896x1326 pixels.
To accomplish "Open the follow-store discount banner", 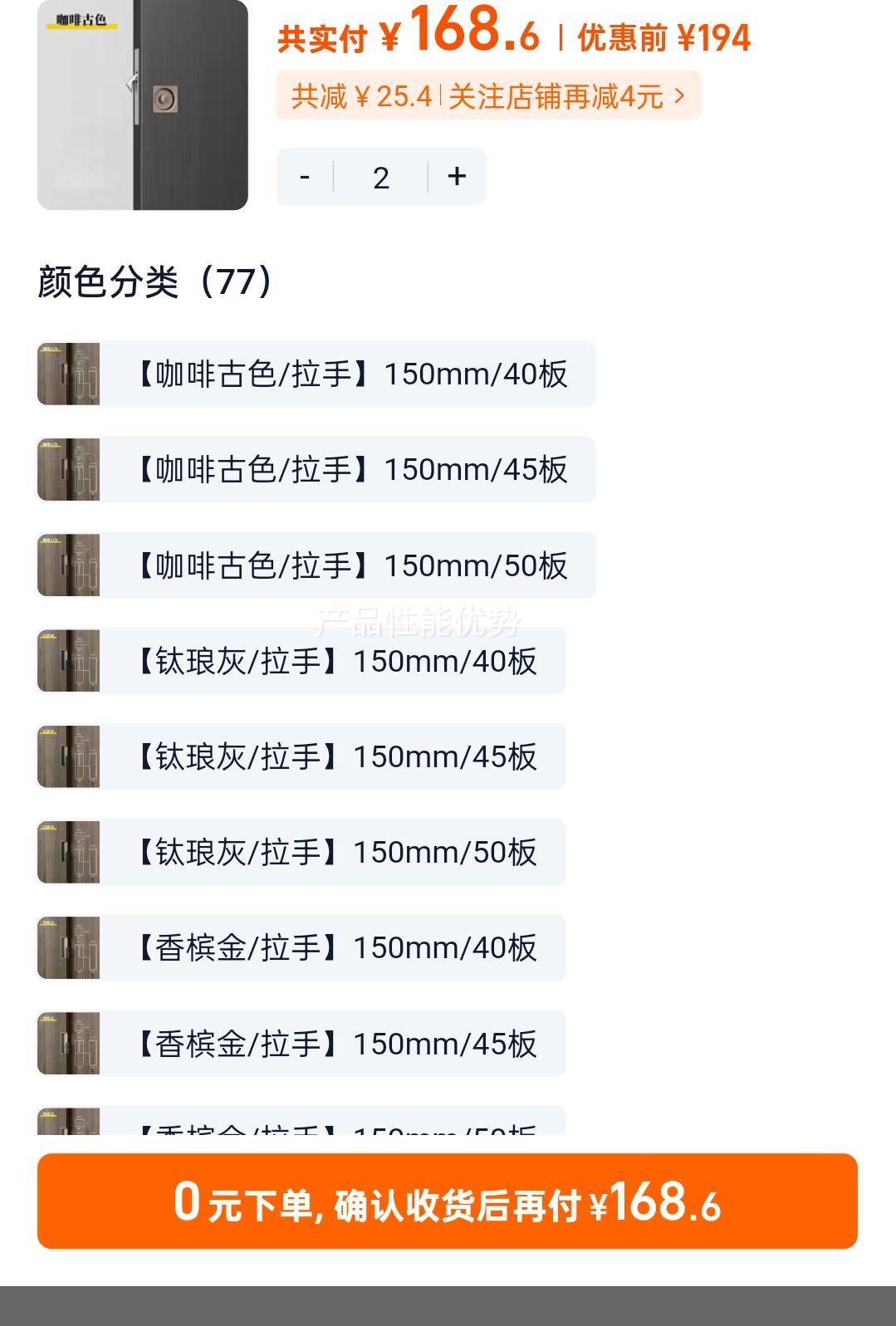I will [x=488, y=96].
